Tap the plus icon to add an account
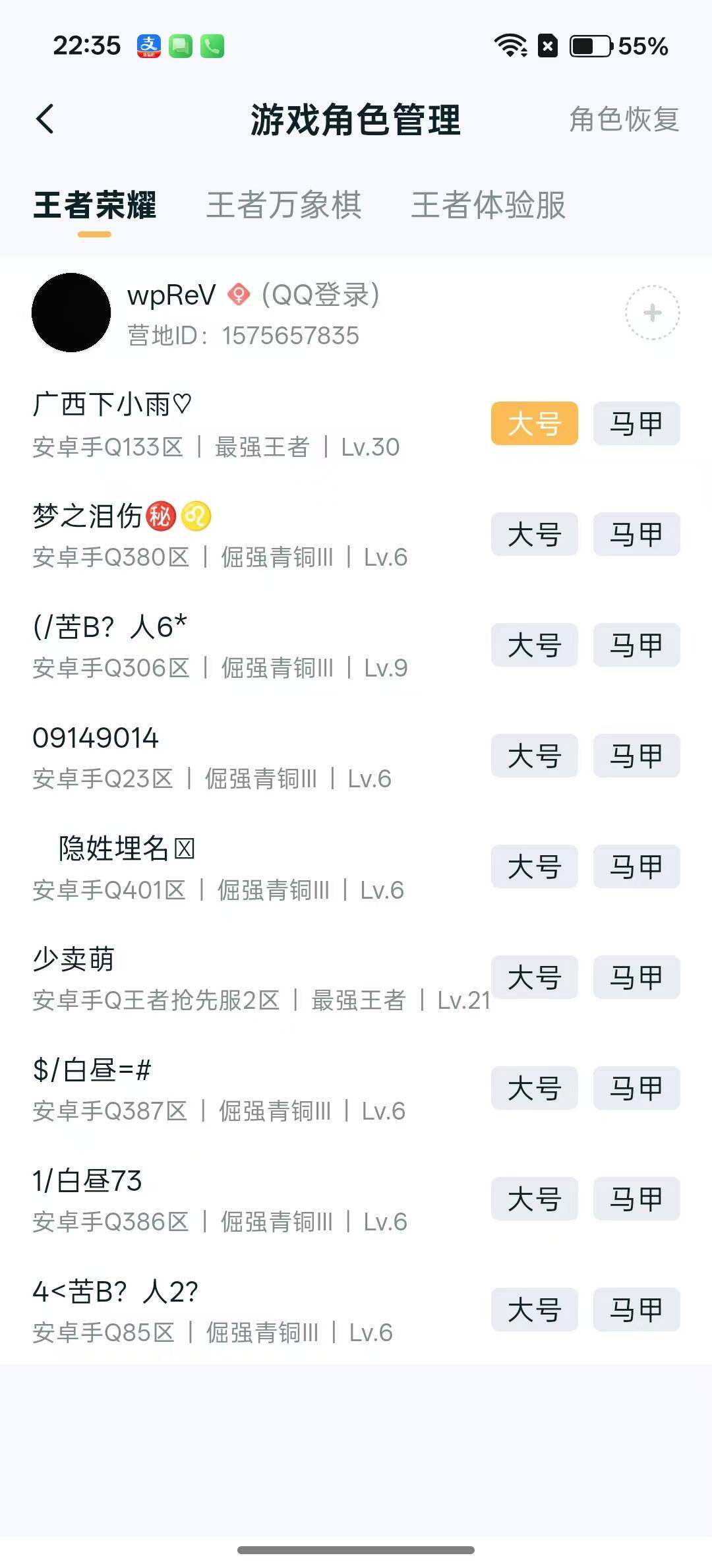The width and height of the screenshot is (712, 1568). pos(651,313)
